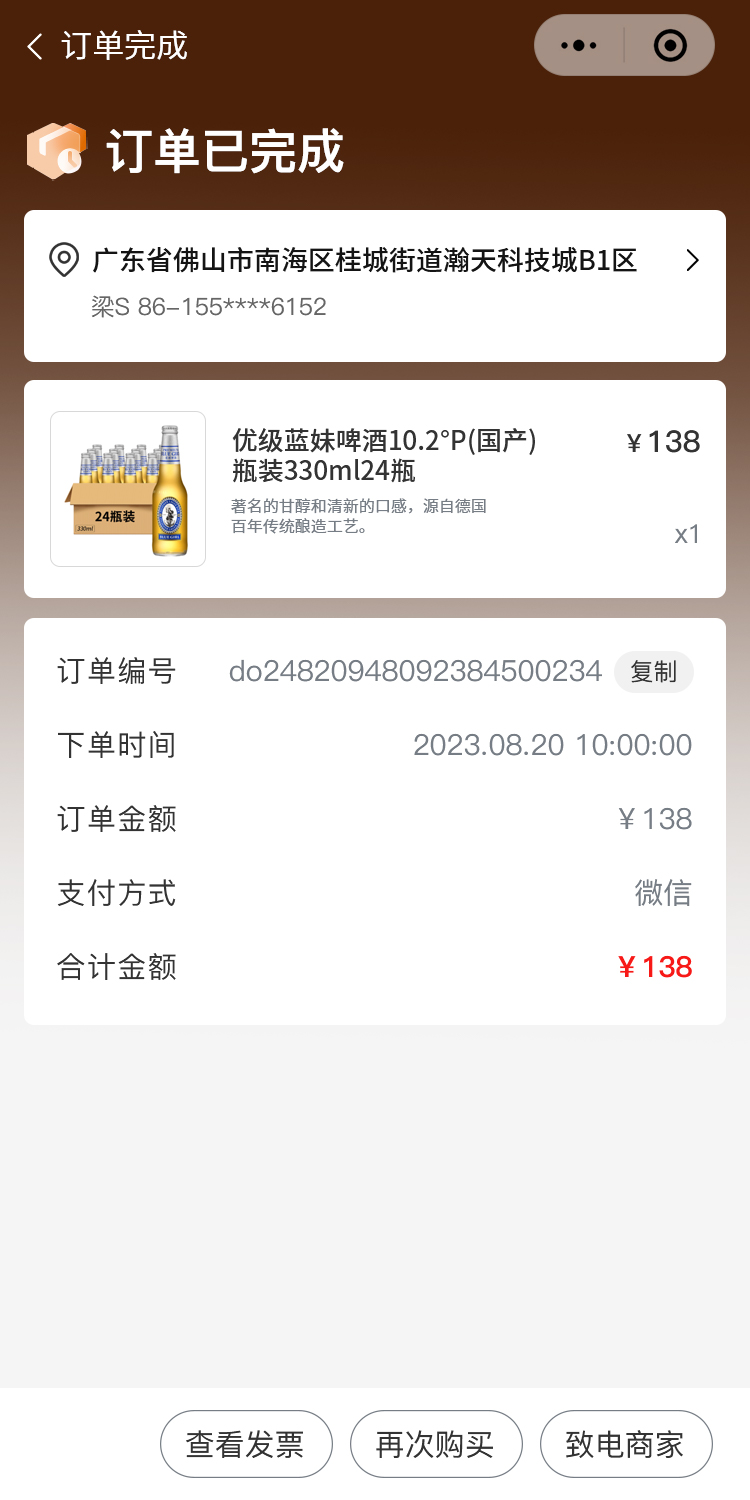Open the 优级蓝妹啤酒 product card
This screenshot has height=1500, width=750.
pyautogui.click(x=375, y=488)
